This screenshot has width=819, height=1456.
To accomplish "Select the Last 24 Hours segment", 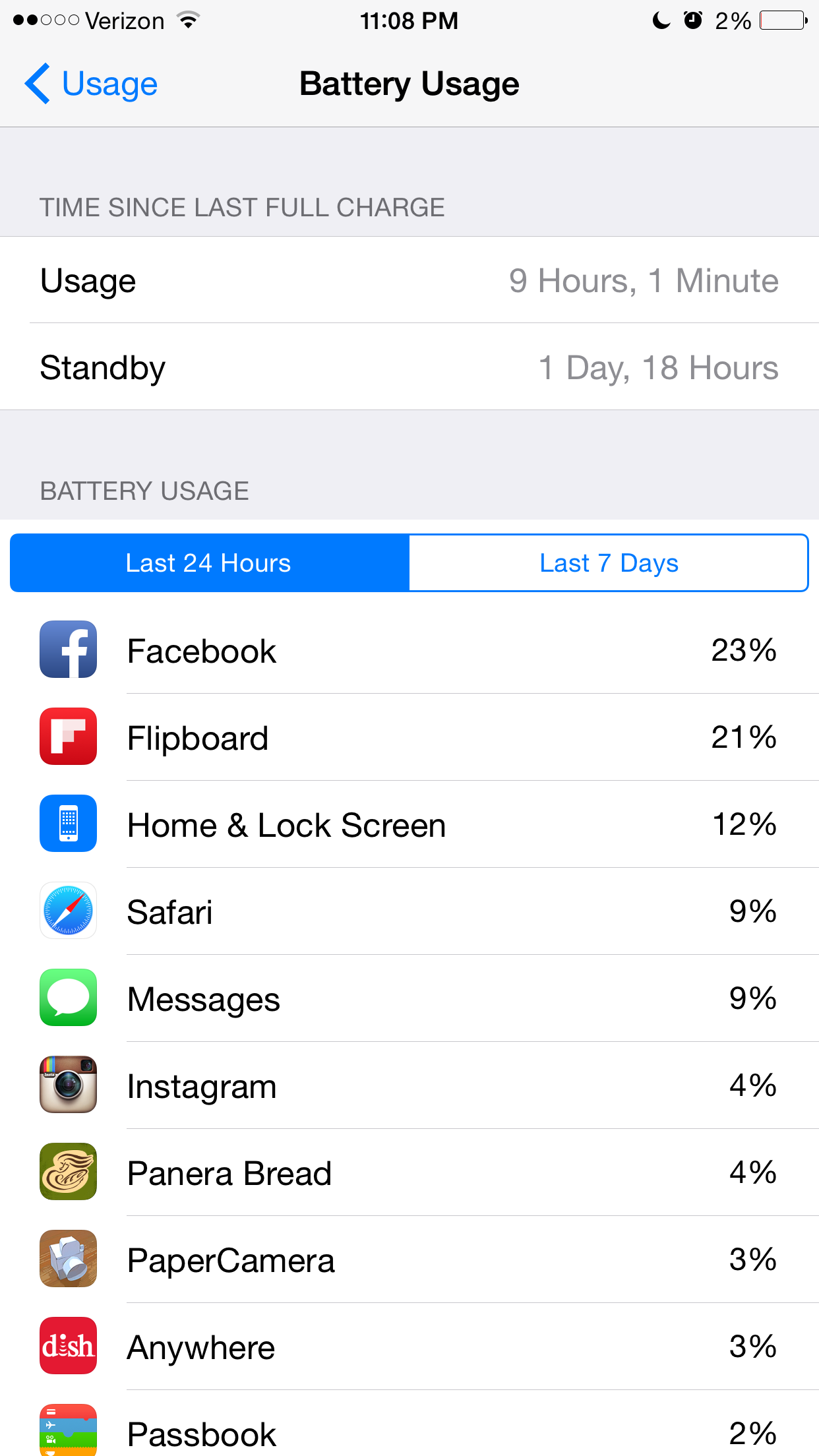I will (210, 562).
